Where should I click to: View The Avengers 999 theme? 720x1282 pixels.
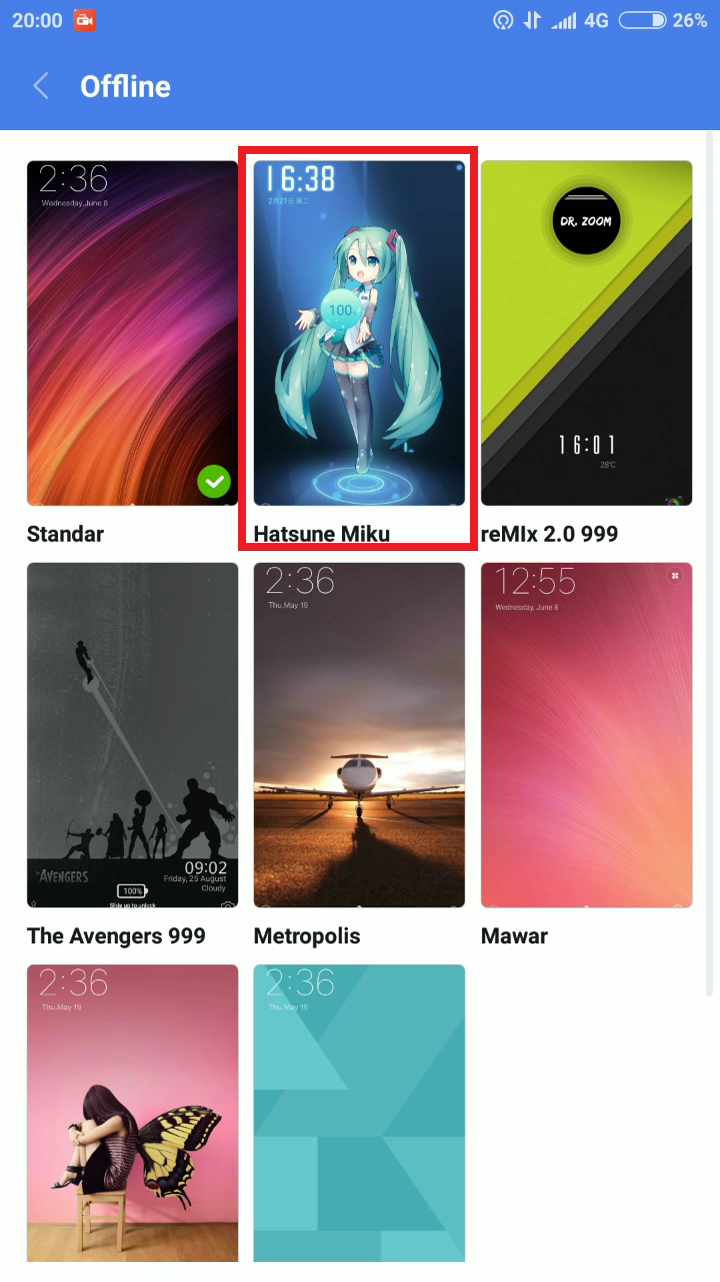(132, 735)
